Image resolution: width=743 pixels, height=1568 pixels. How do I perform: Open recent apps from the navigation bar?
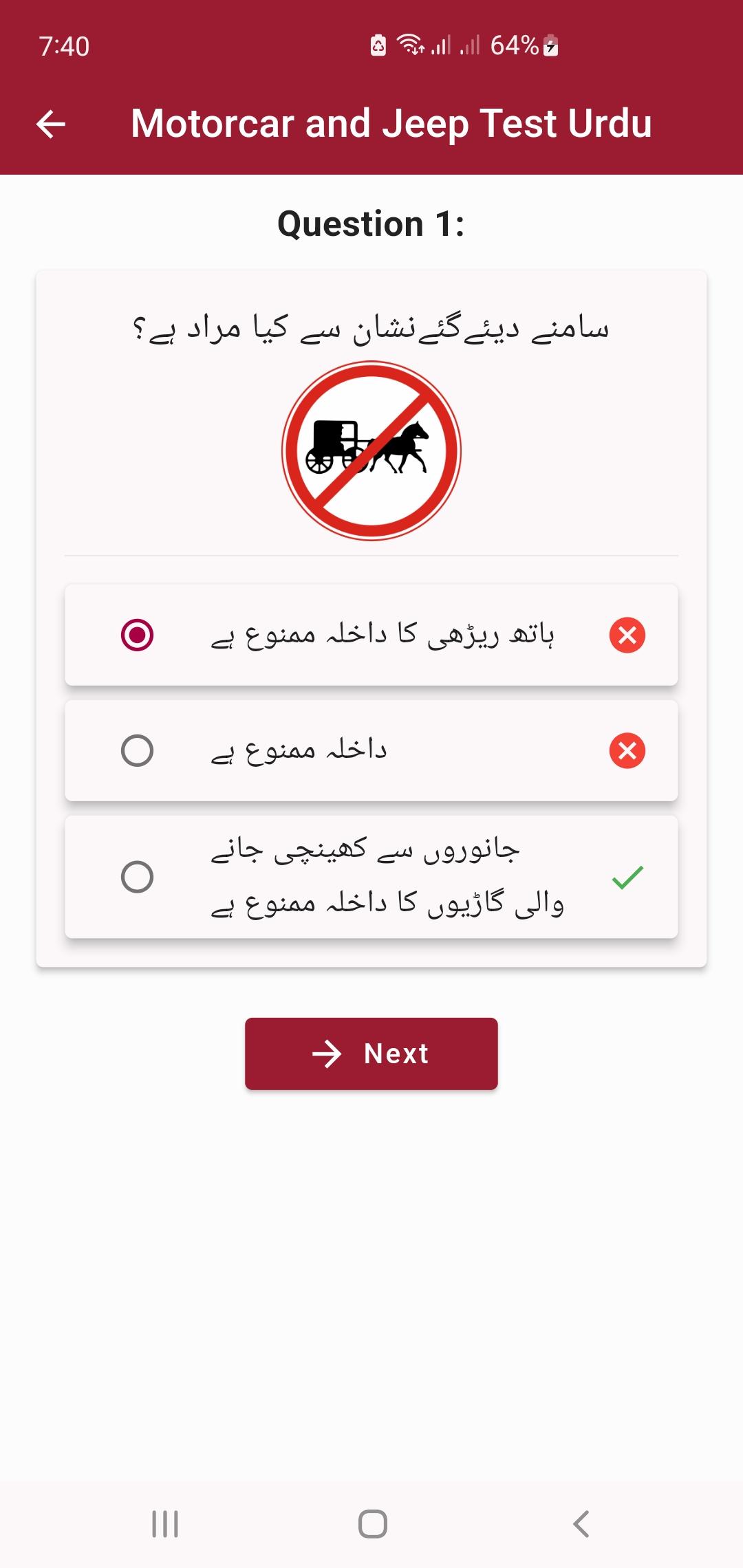pyautogui.click(x=165, y=1524)
